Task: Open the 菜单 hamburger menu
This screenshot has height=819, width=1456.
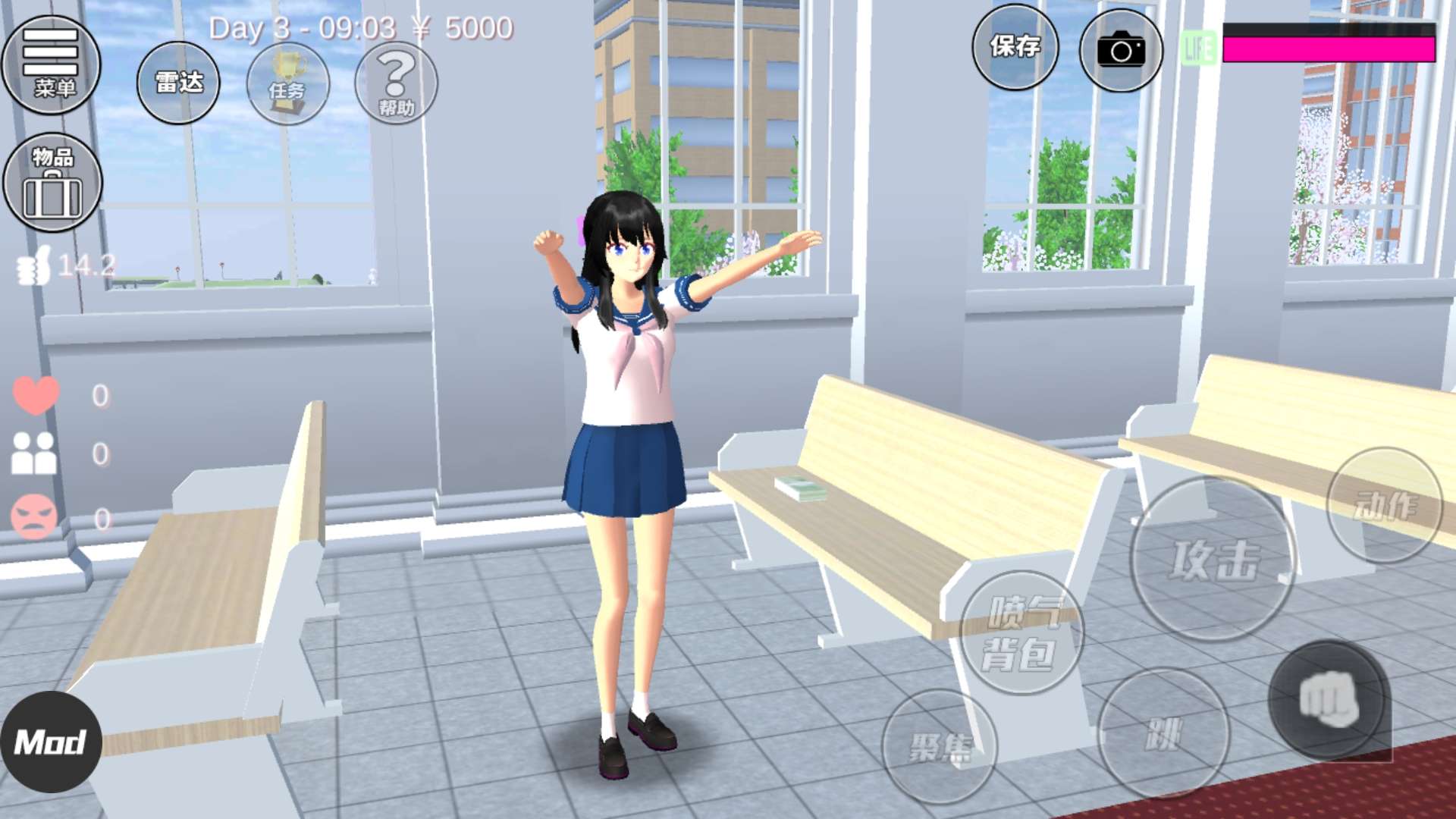Action: point(52,64)
